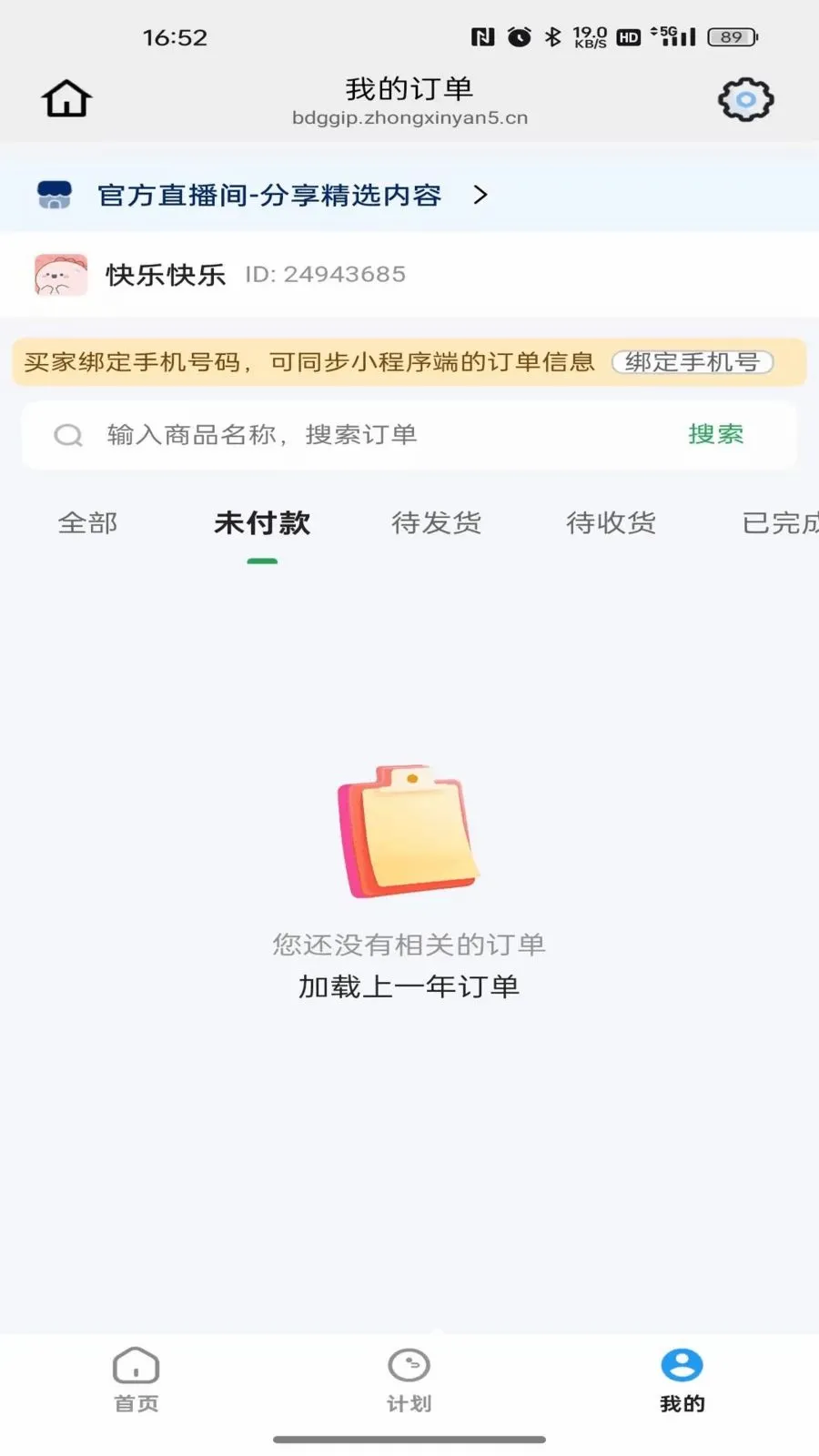Select 我的 in bottom navigation
This screenshot has height=1456, width=819.
pyautogui.click(x=682, y=1380)
